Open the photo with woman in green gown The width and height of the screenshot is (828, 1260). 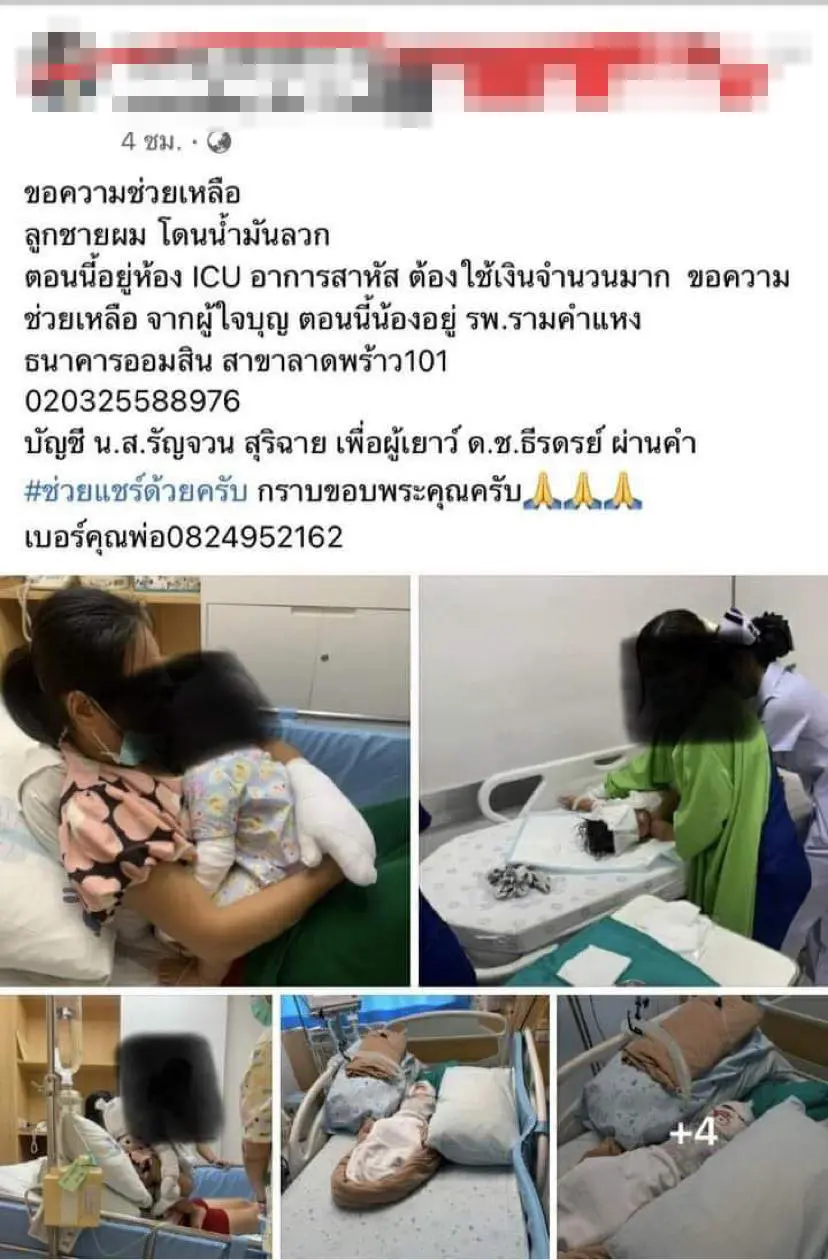[x=622, y=780]
